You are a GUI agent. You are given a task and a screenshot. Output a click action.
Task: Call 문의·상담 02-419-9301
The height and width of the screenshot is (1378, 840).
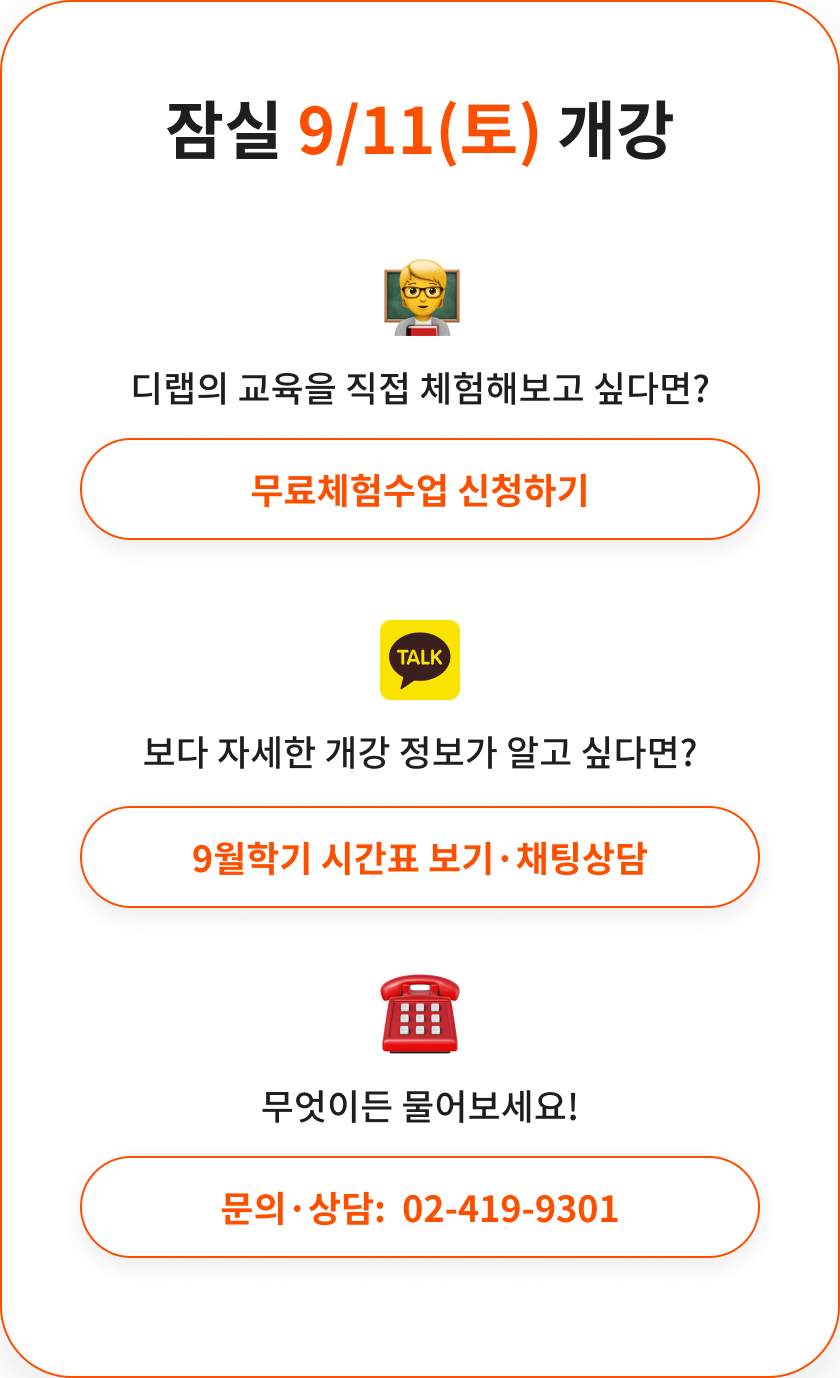[x=419, y=1207]
